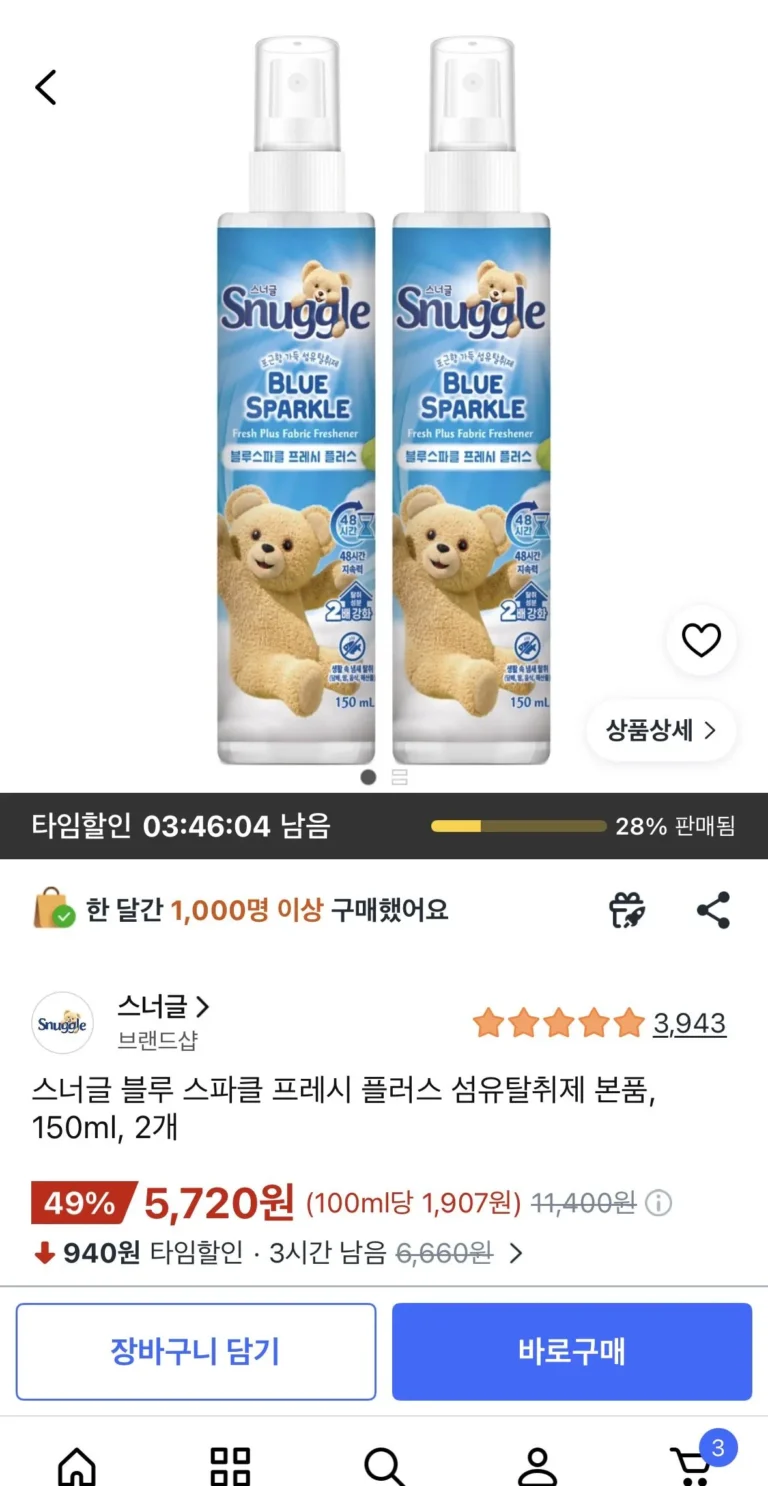Viewport: 768px width, 1486px height.
Task: View the 3,943 reviews
Action: coord(689,1023)
